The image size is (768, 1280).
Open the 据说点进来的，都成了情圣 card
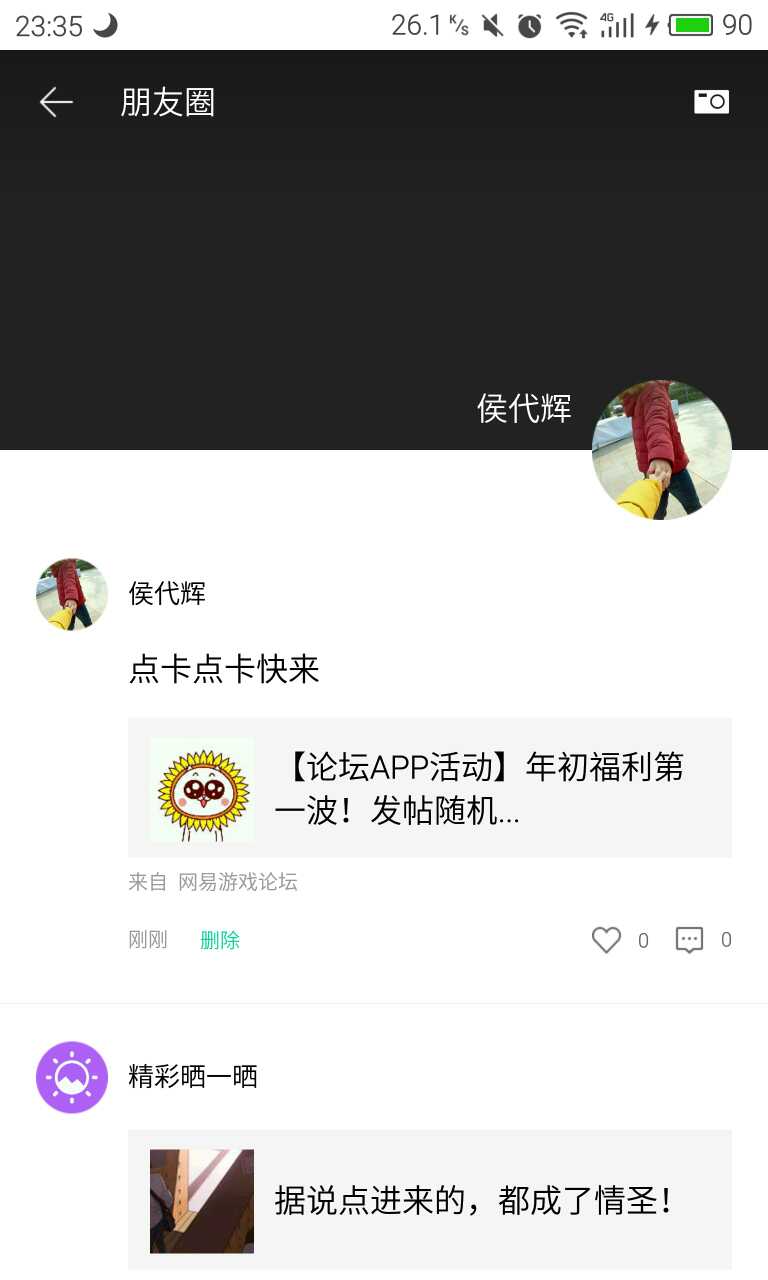430,1200
